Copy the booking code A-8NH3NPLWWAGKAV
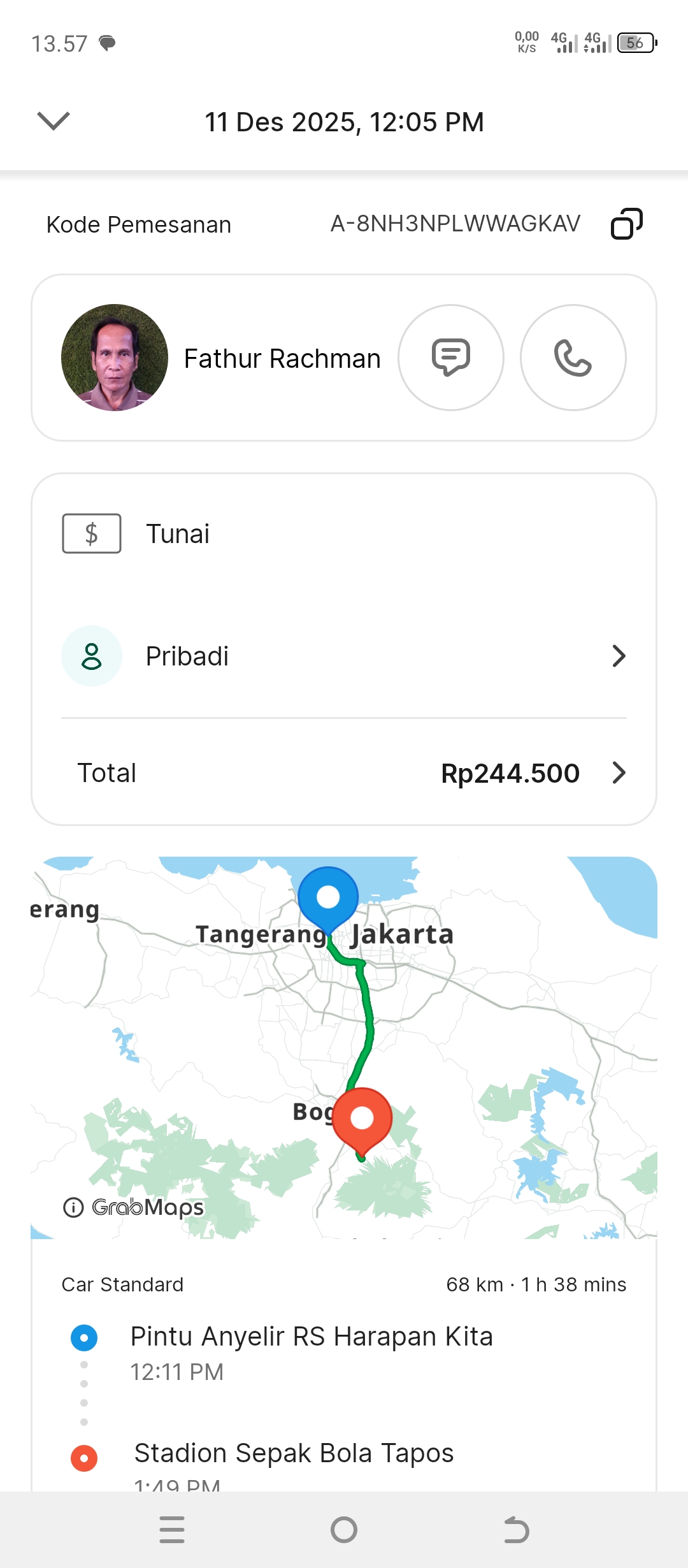688x1568 pixels. [x=626, y=224]
